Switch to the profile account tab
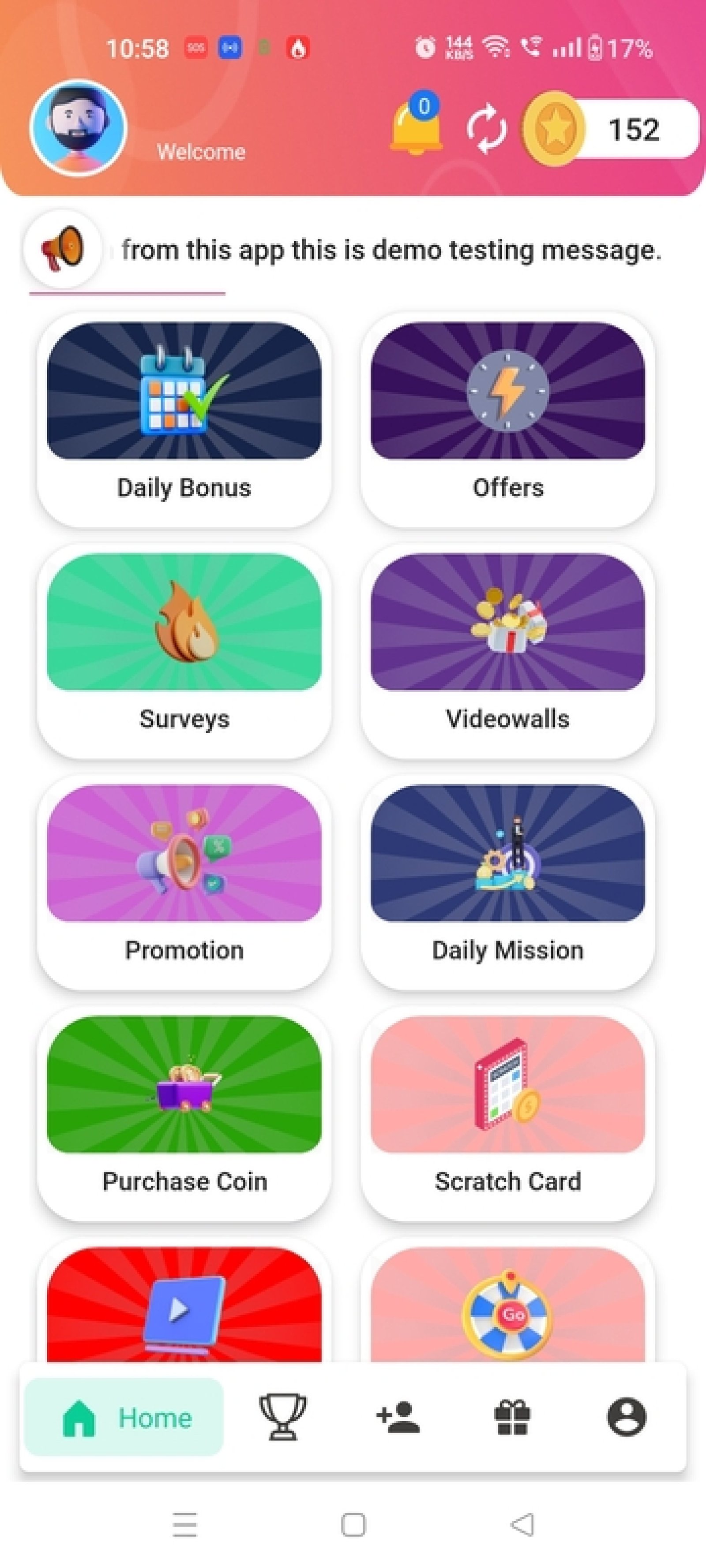 point(626,1417)
